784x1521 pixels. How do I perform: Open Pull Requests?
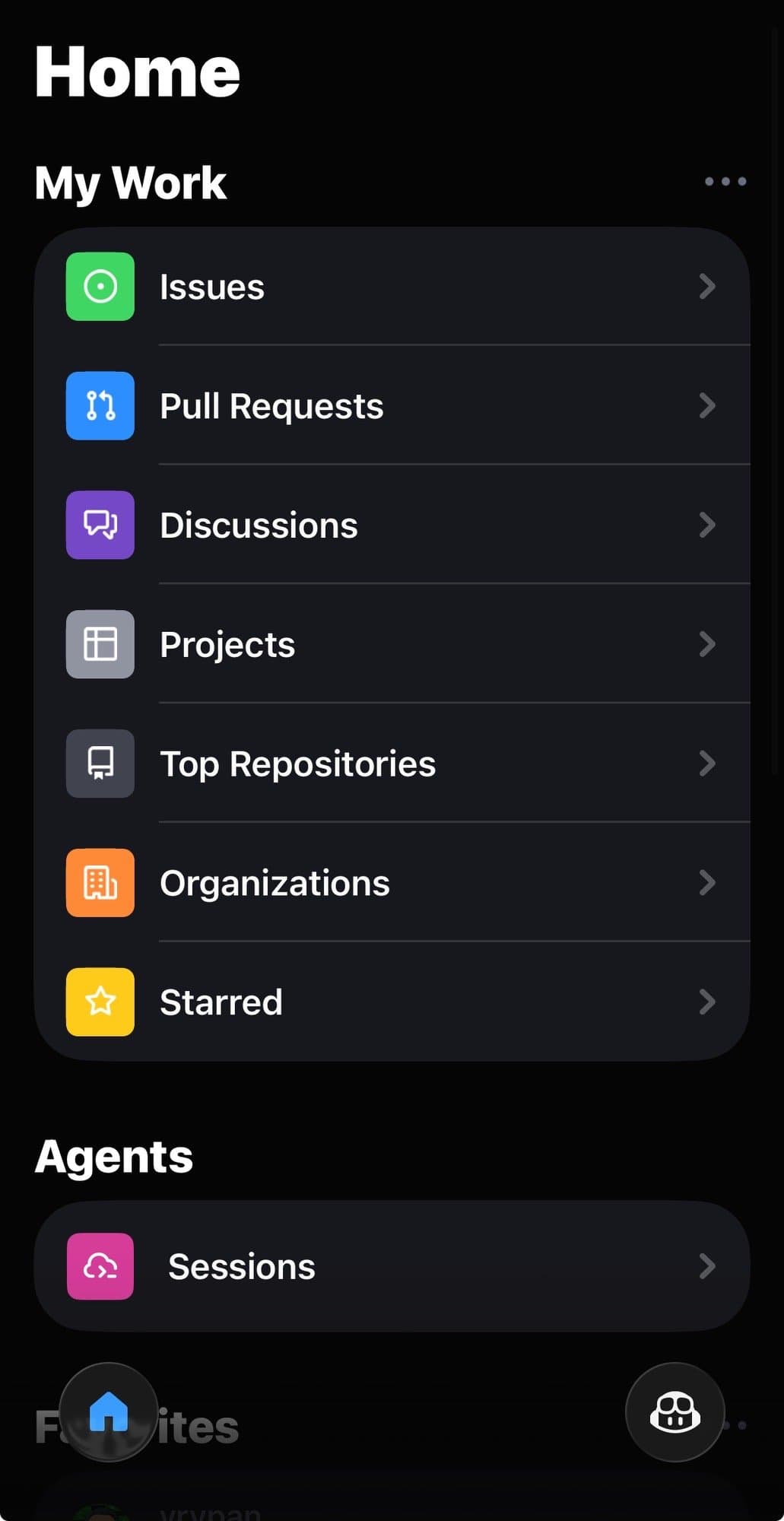[x=271, y=405]
